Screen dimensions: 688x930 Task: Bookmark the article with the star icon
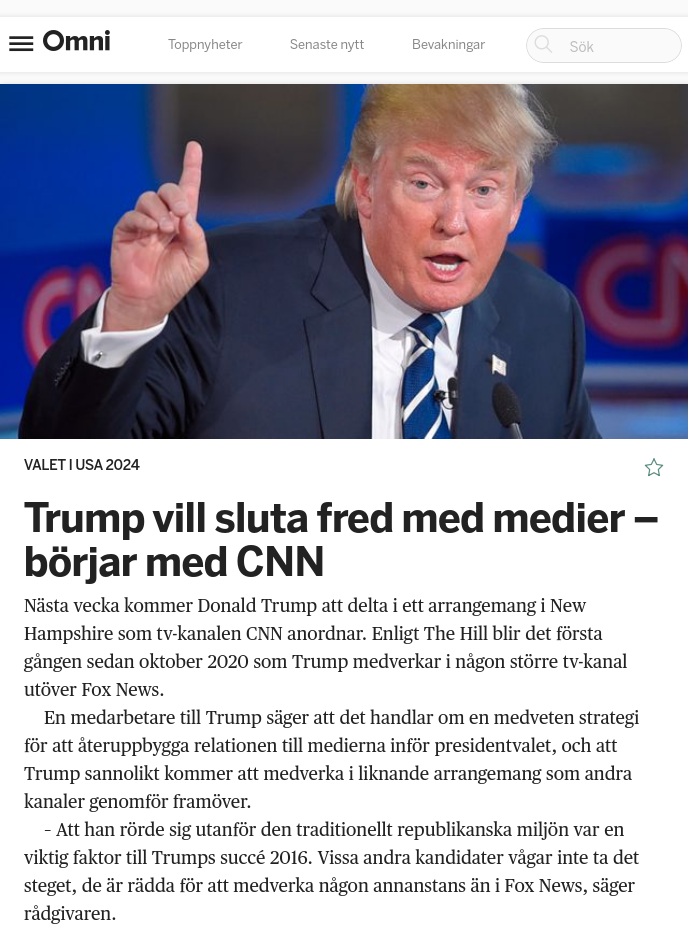tap(654, 467)
